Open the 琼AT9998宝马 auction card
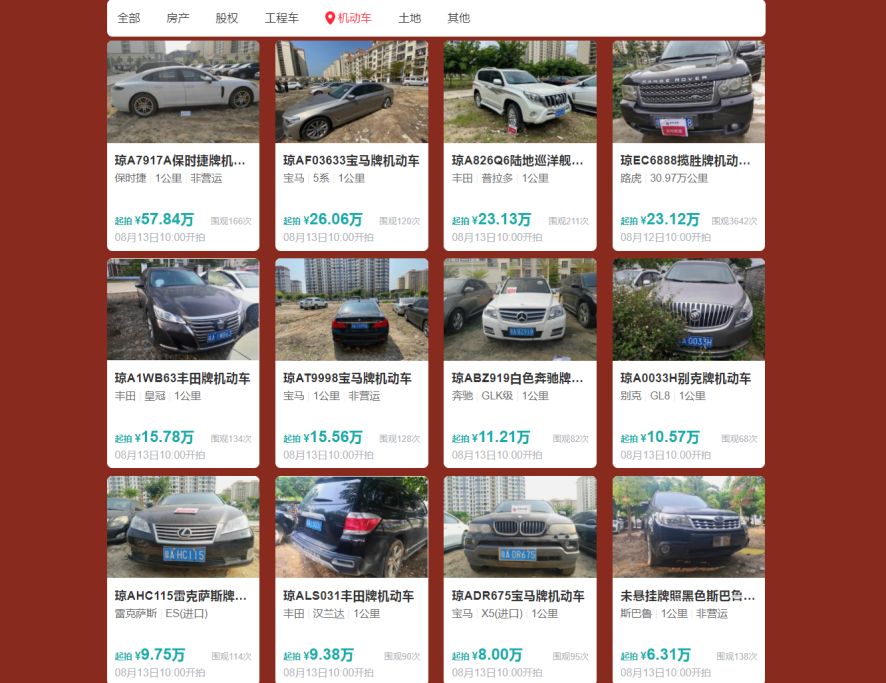The height and width of the screenshot is (683, 886). [x=351, y=378]
